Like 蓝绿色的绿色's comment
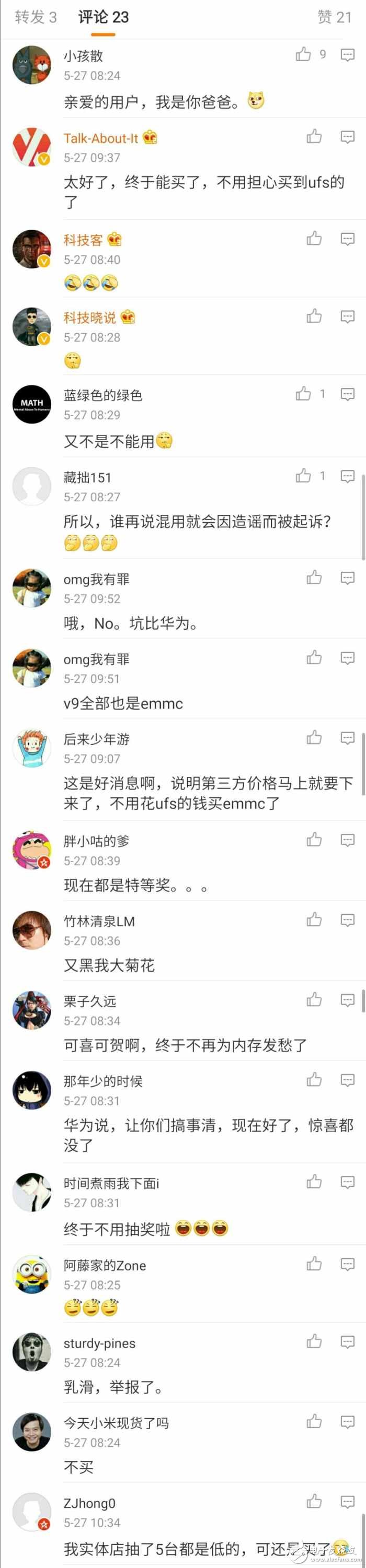Viewport: 366px width, 1568px height. tap(304, 394)
